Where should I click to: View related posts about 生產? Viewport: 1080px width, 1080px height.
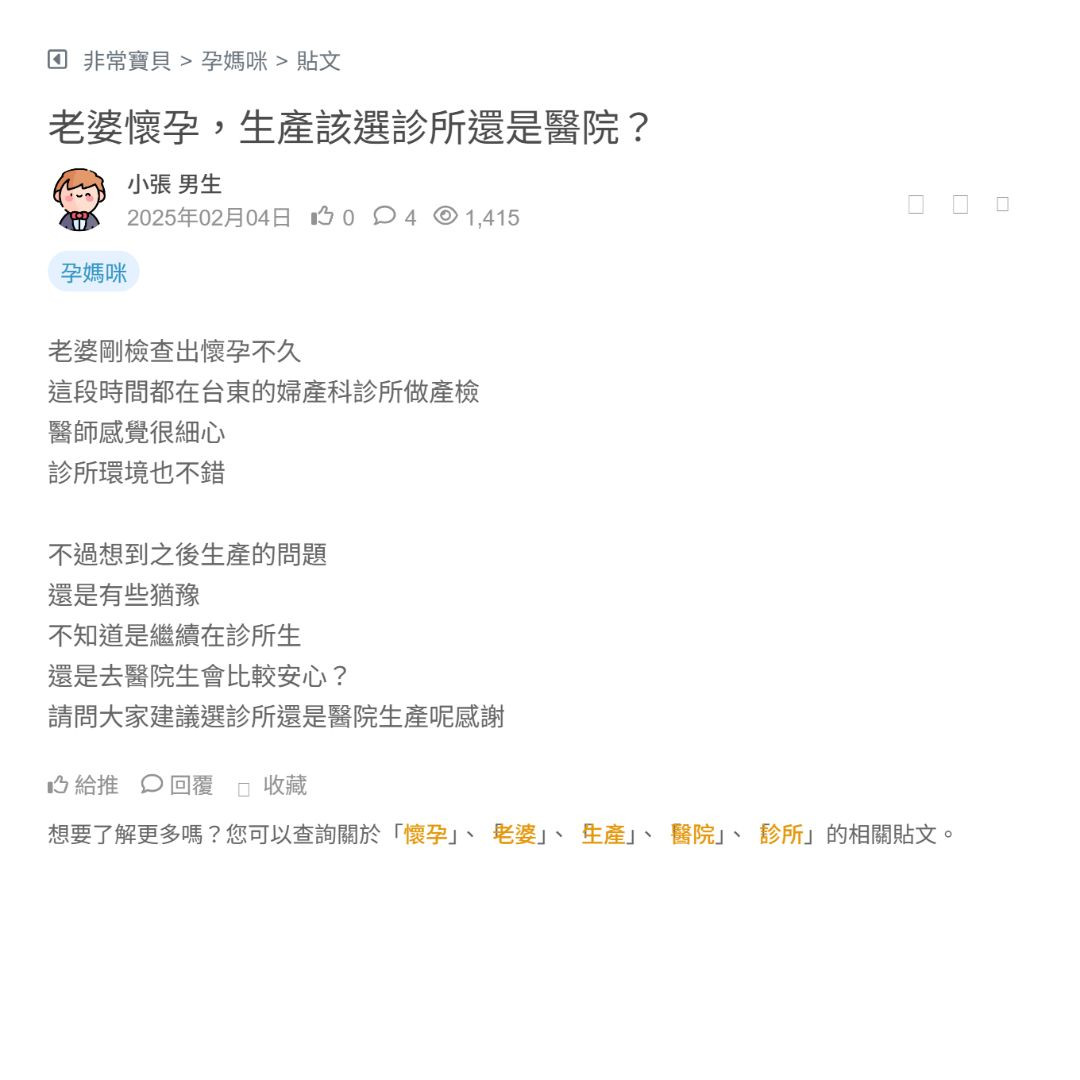coord(603,834)
